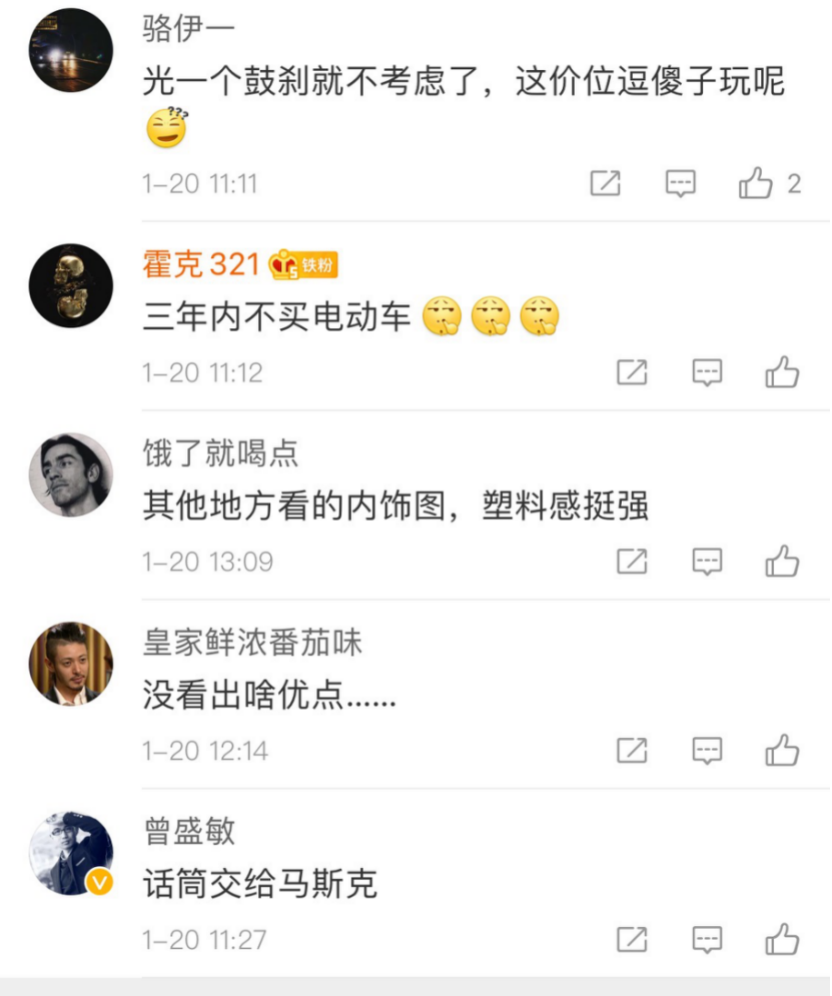
Task: Open 饿了就喝点's avatar
Action: [x=70, y=475]
